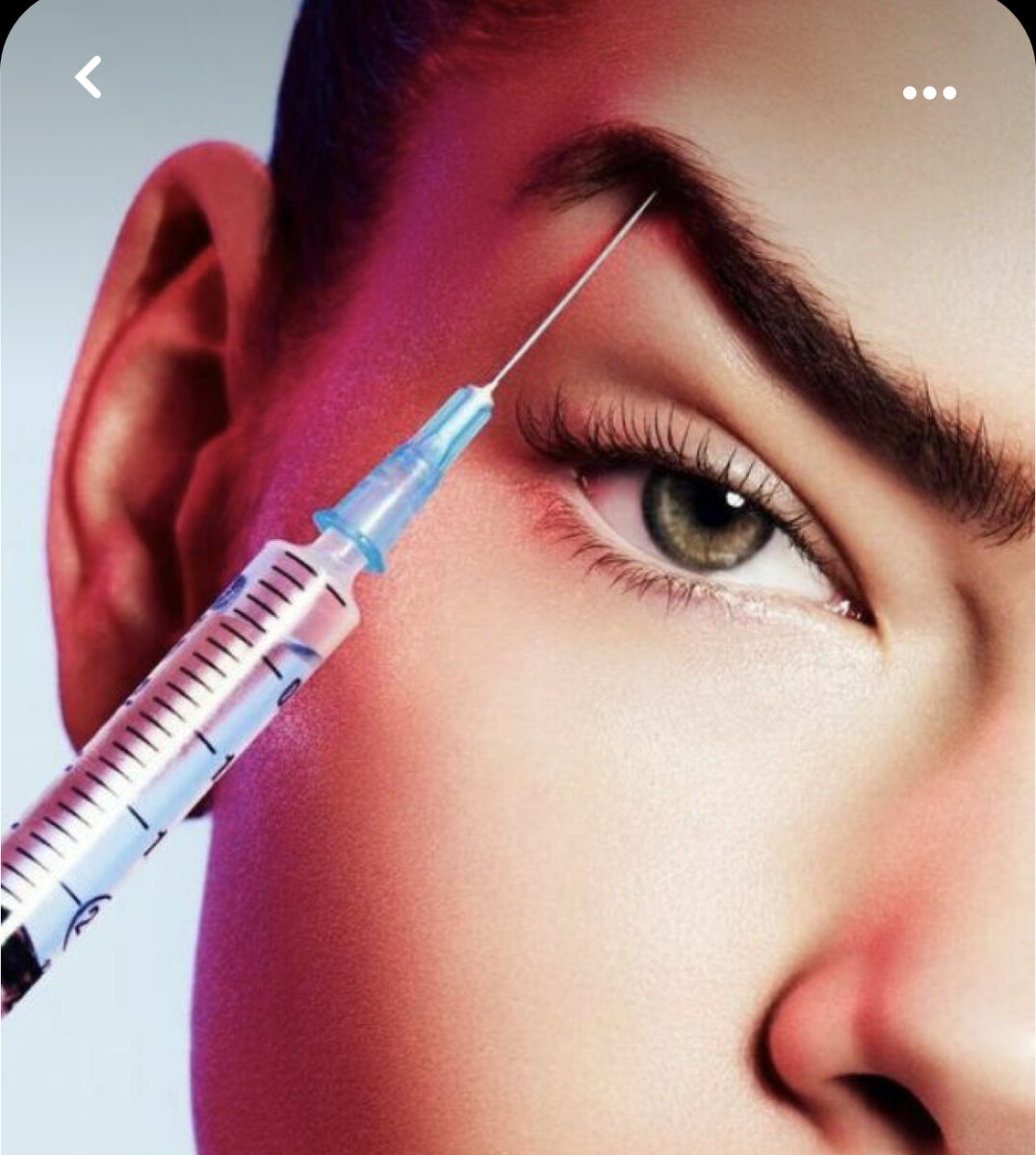Open the three-dot overflow menu
This screenshot has height=1155, width=1036.
tap(929, 93)
